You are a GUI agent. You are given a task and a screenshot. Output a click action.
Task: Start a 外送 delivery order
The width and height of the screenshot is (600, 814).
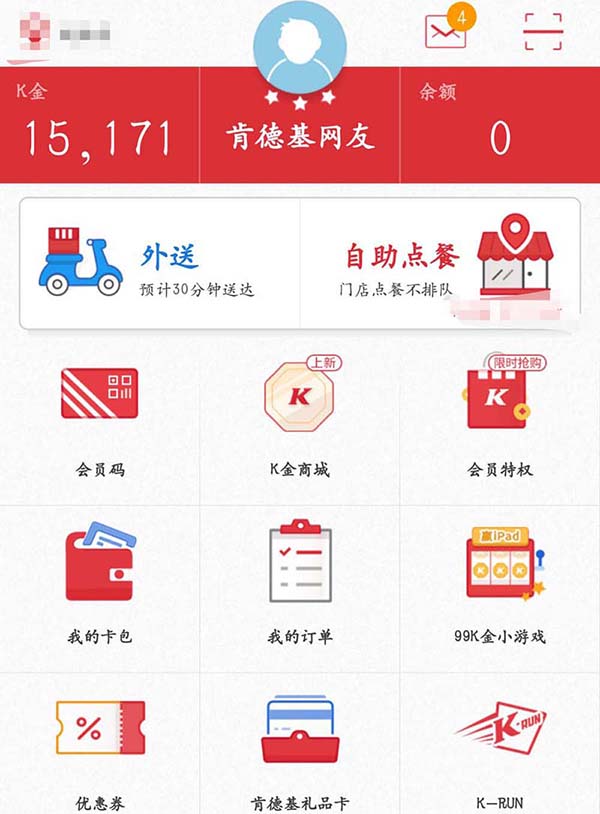coord(160,263)
